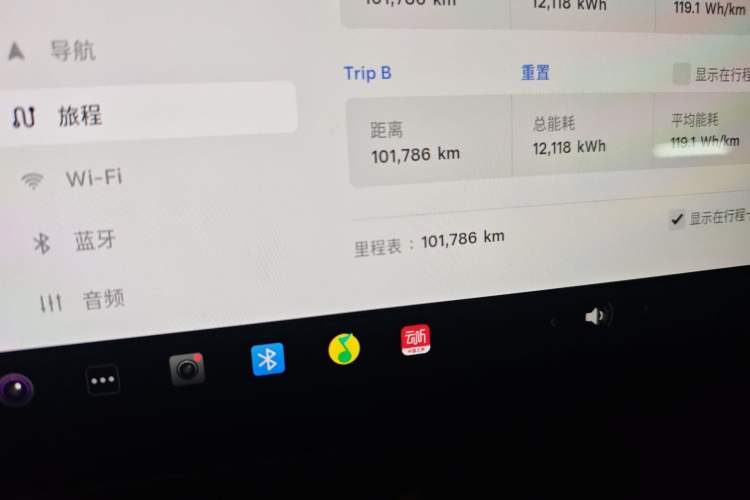
Task: Toggle the Trip B 显示在行程 checkbox
Action: 682,74
